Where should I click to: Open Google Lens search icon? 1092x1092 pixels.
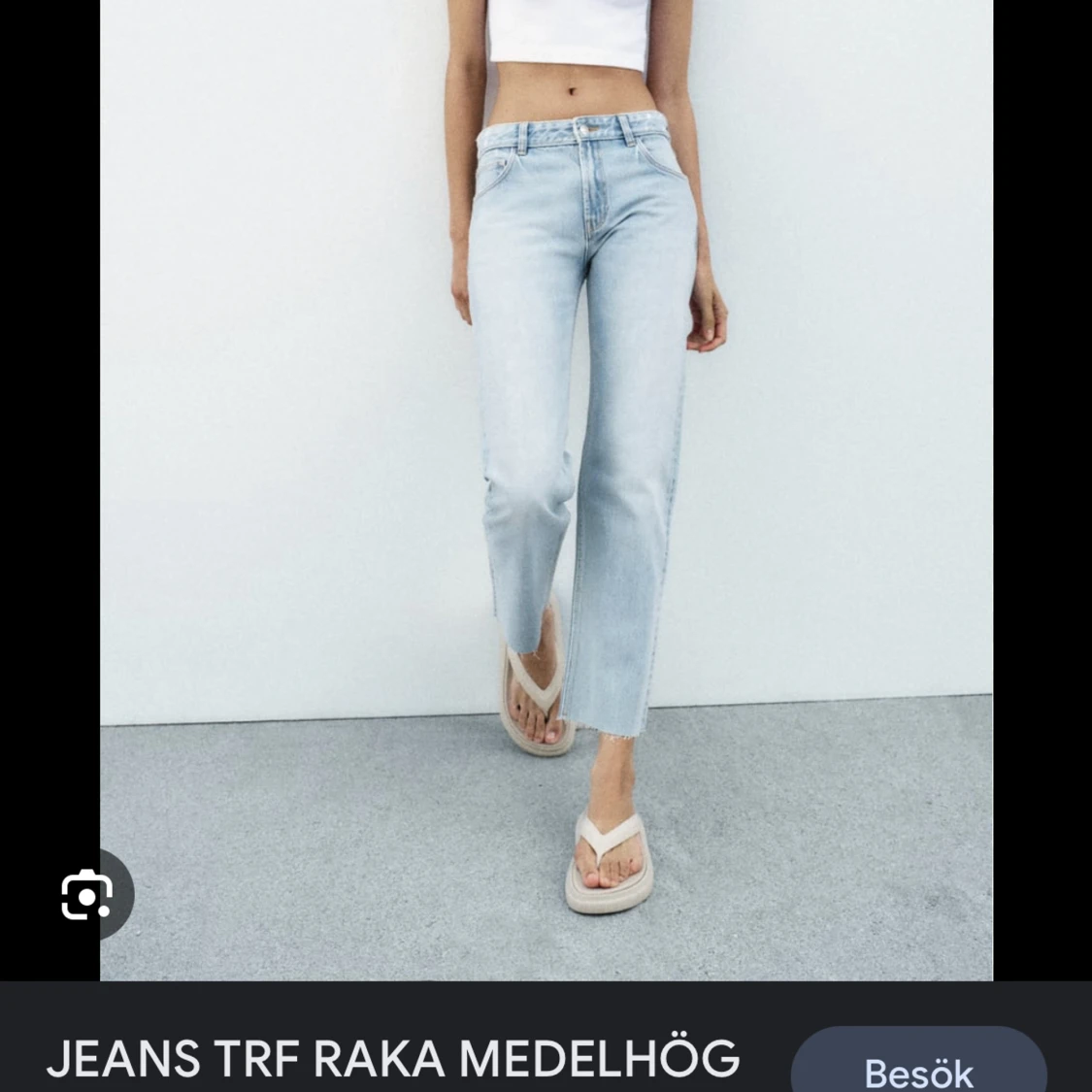[87, 895]
